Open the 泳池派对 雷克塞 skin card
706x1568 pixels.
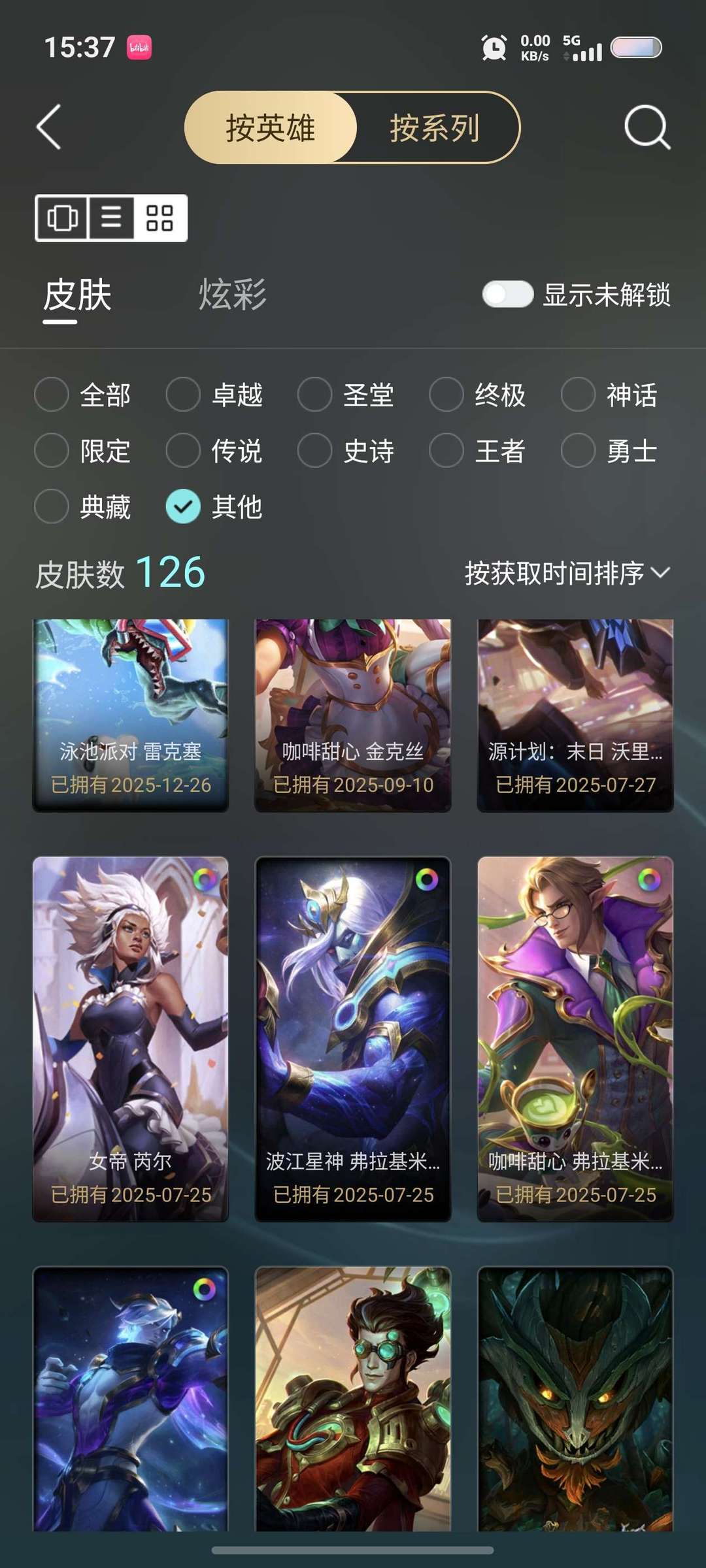pyautogui.click(x=131, y=715)
